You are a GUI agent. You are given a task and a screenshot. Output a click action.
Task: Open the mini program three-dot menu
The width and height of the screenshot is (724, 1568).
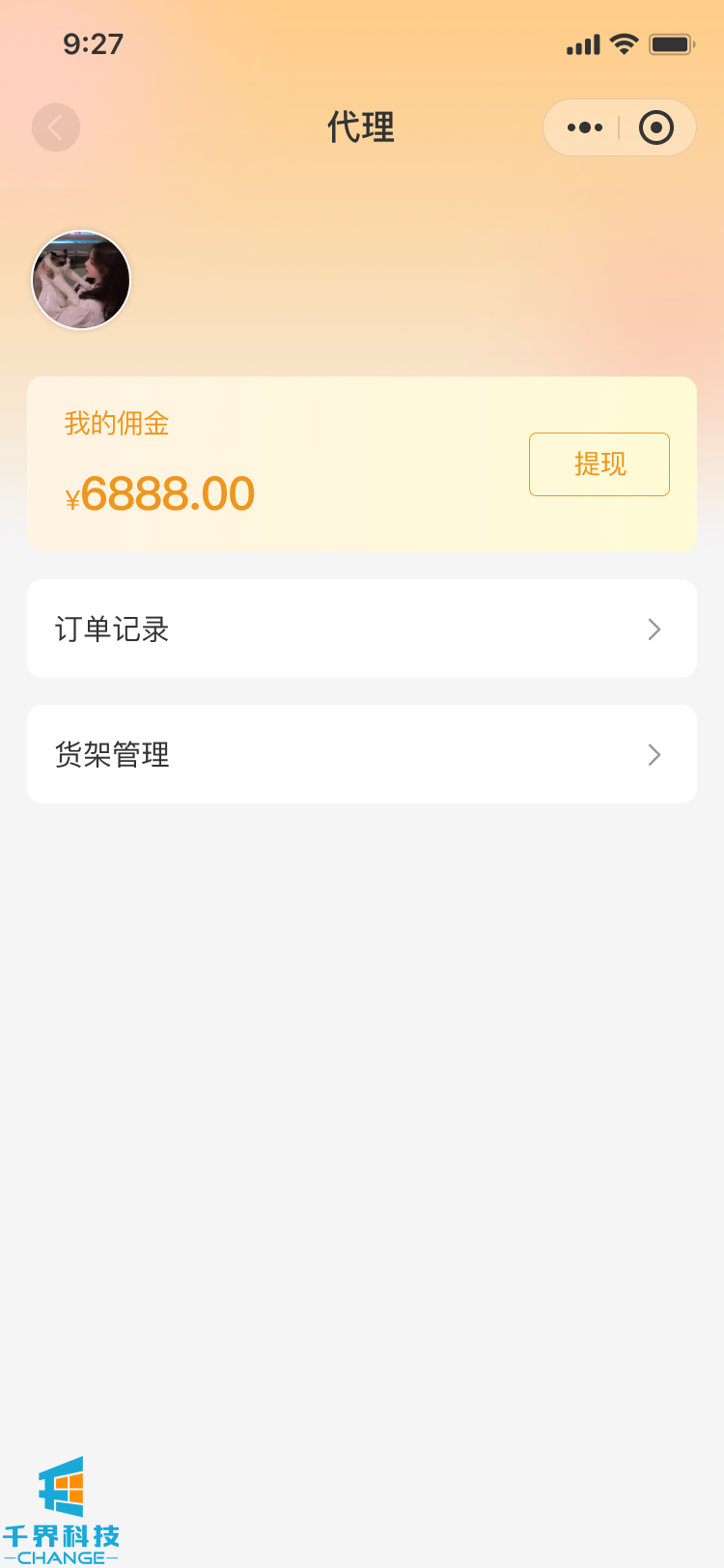point(585,127)
